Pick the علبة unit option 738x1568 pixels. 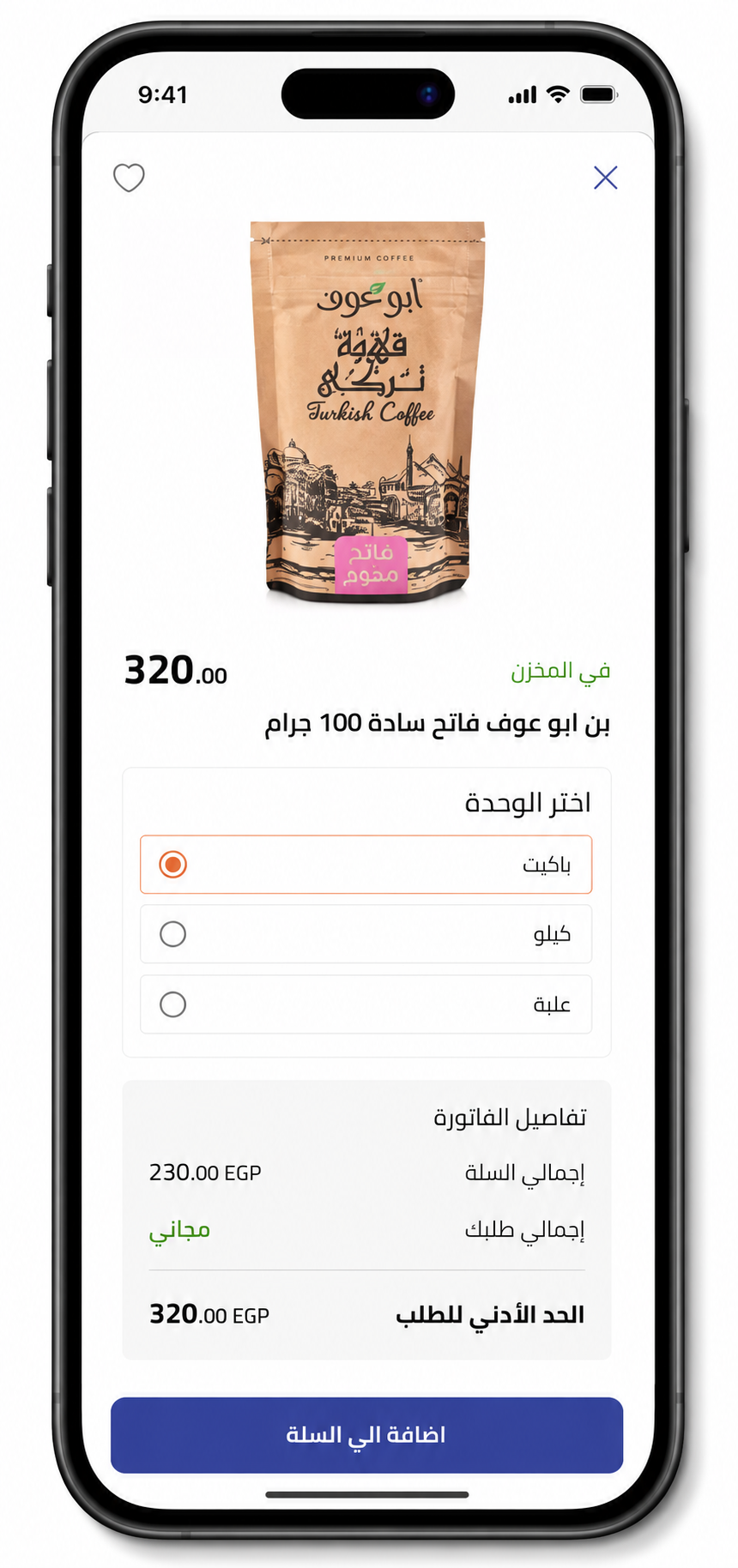click(x=366, y=1004)
